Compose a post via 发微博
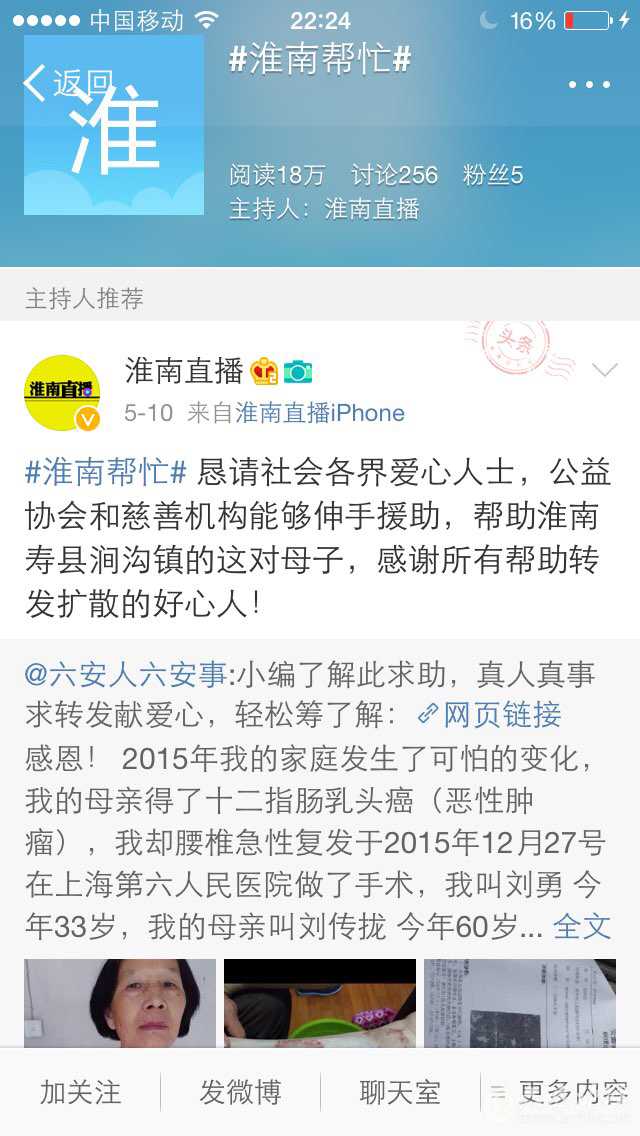The height and width of the screenshot is (1136, 640). 240,1092
